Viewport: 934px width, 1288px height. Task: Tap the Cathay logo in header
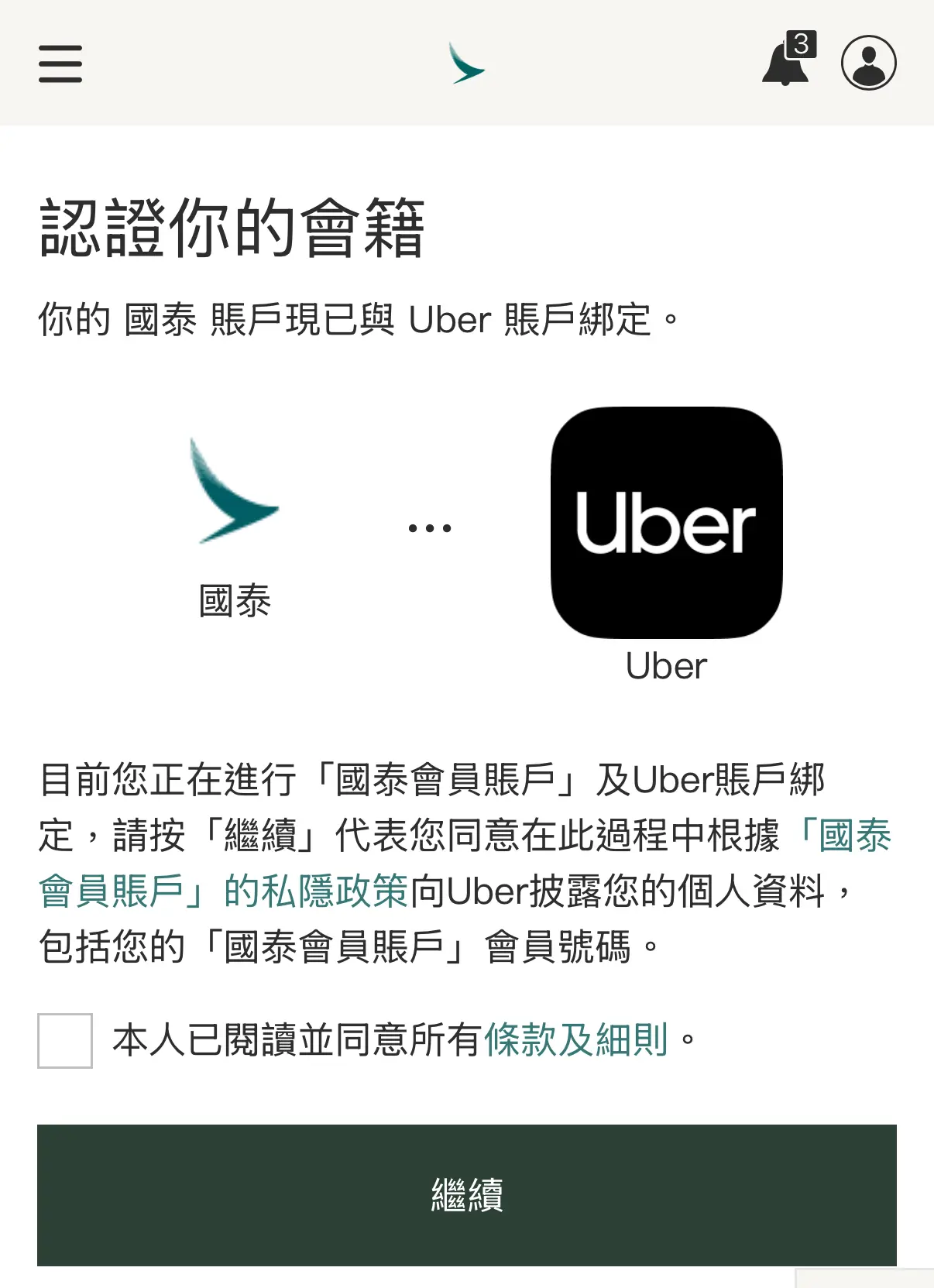click(x=466, y=64)
